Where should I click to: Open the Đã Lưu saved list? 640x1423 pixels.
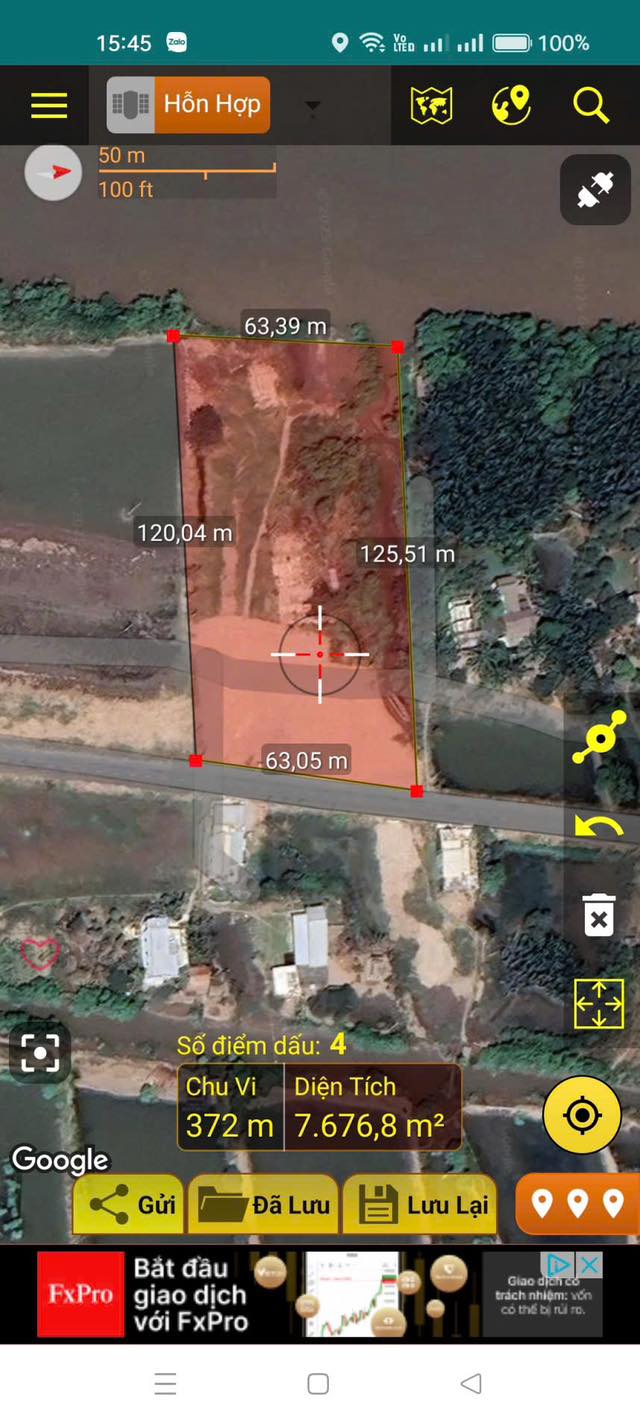coord(264,1204)
